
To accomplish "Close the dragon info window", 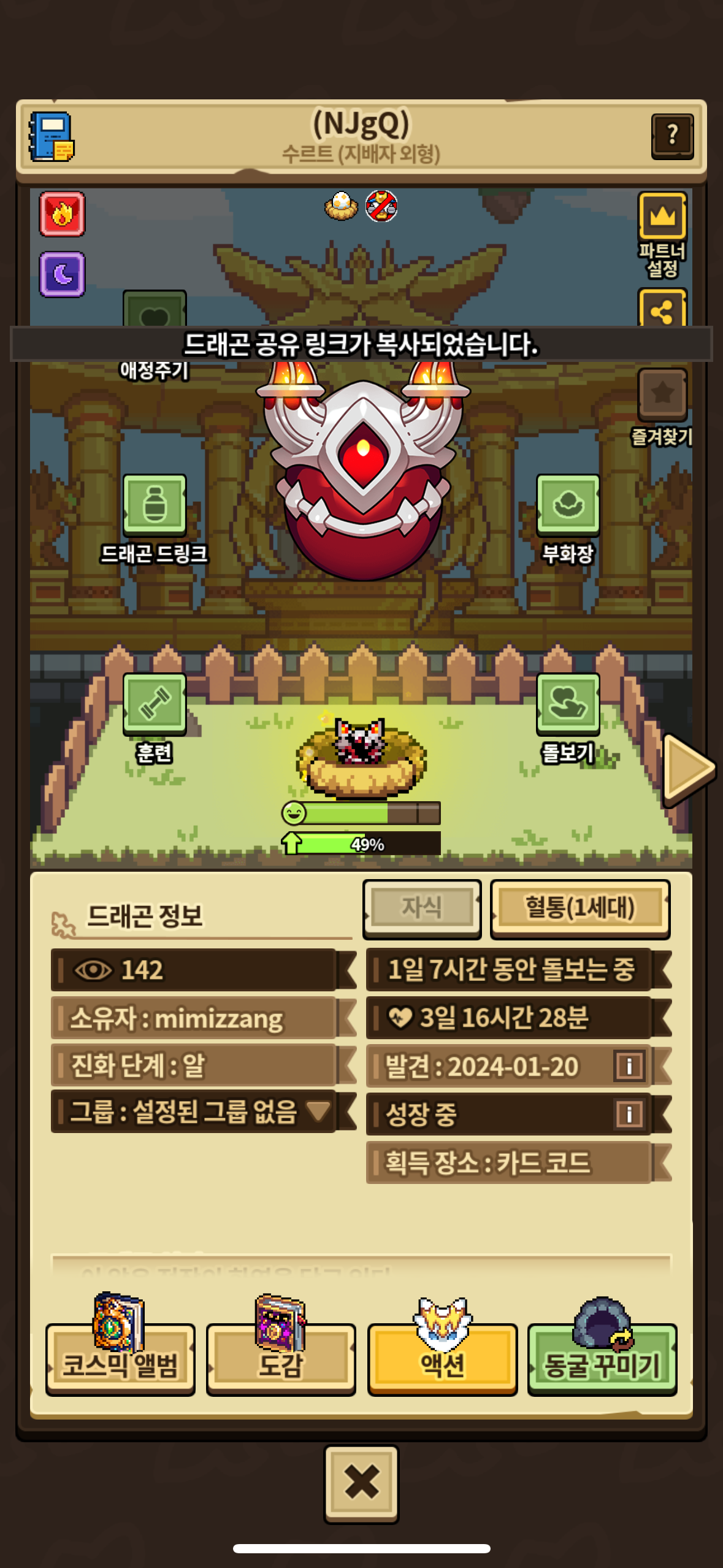I will point(361,1483).
